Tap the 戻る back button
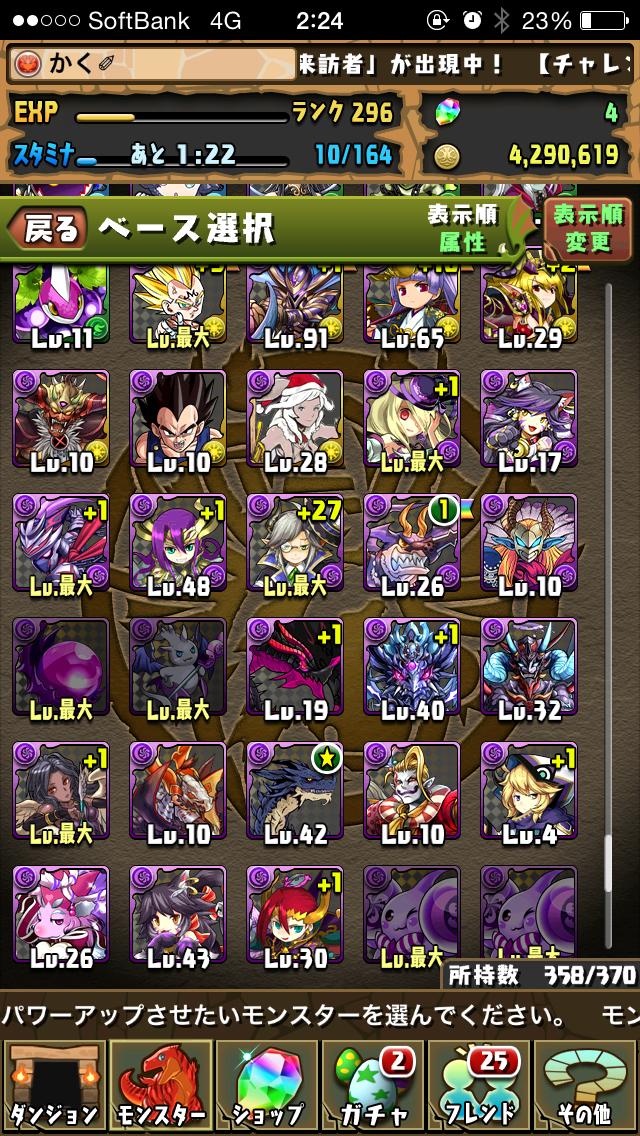This screenshot has width=640, height=1136. 48,229
